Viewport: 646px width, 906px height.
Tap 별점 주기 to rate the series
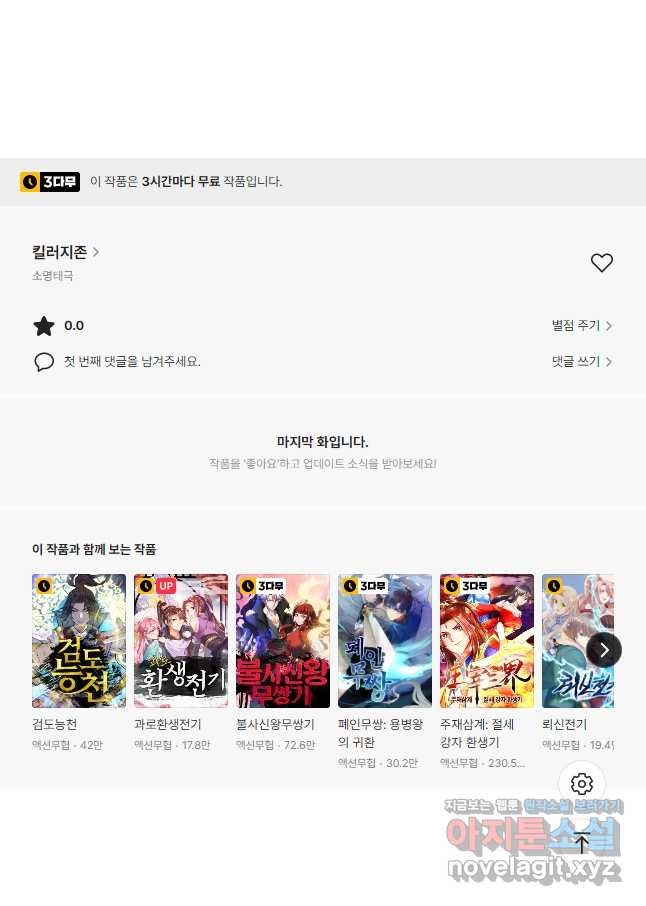(581, 326)
